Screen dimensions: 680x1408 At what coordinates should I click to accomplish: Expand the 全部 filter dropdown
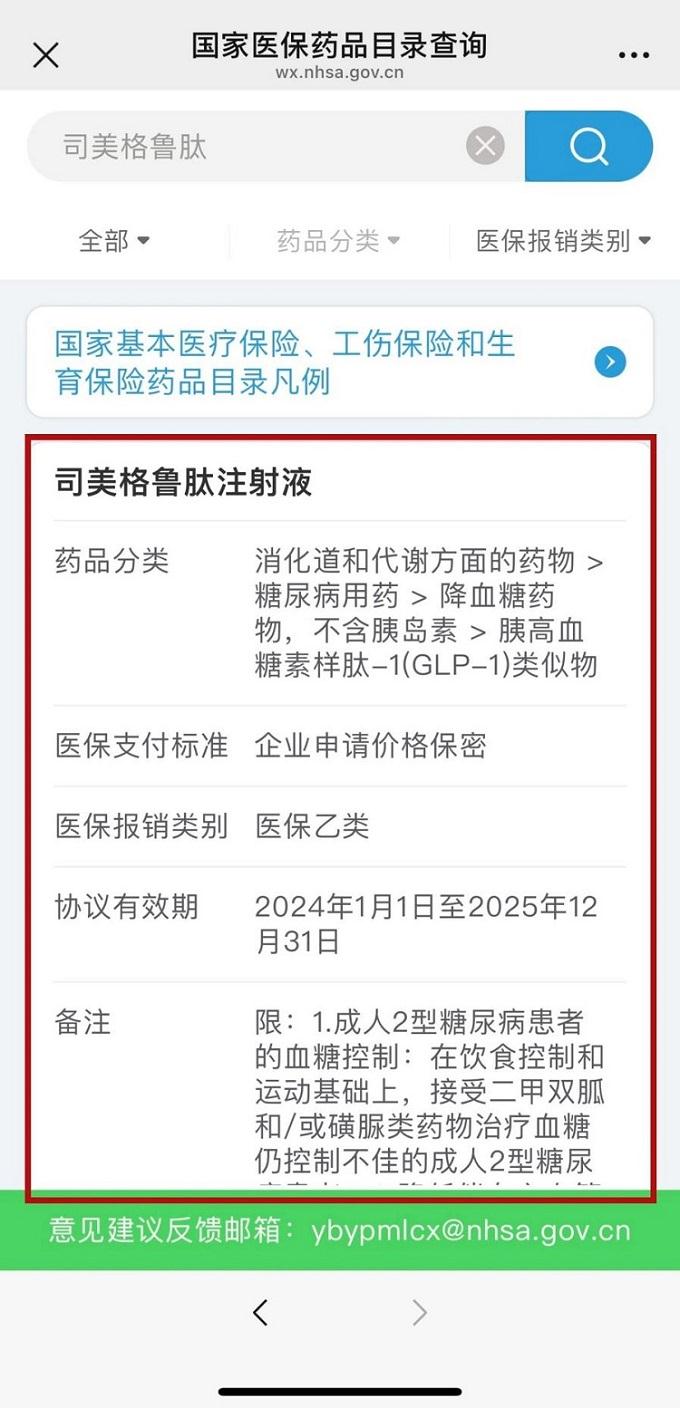click(114, 240)
